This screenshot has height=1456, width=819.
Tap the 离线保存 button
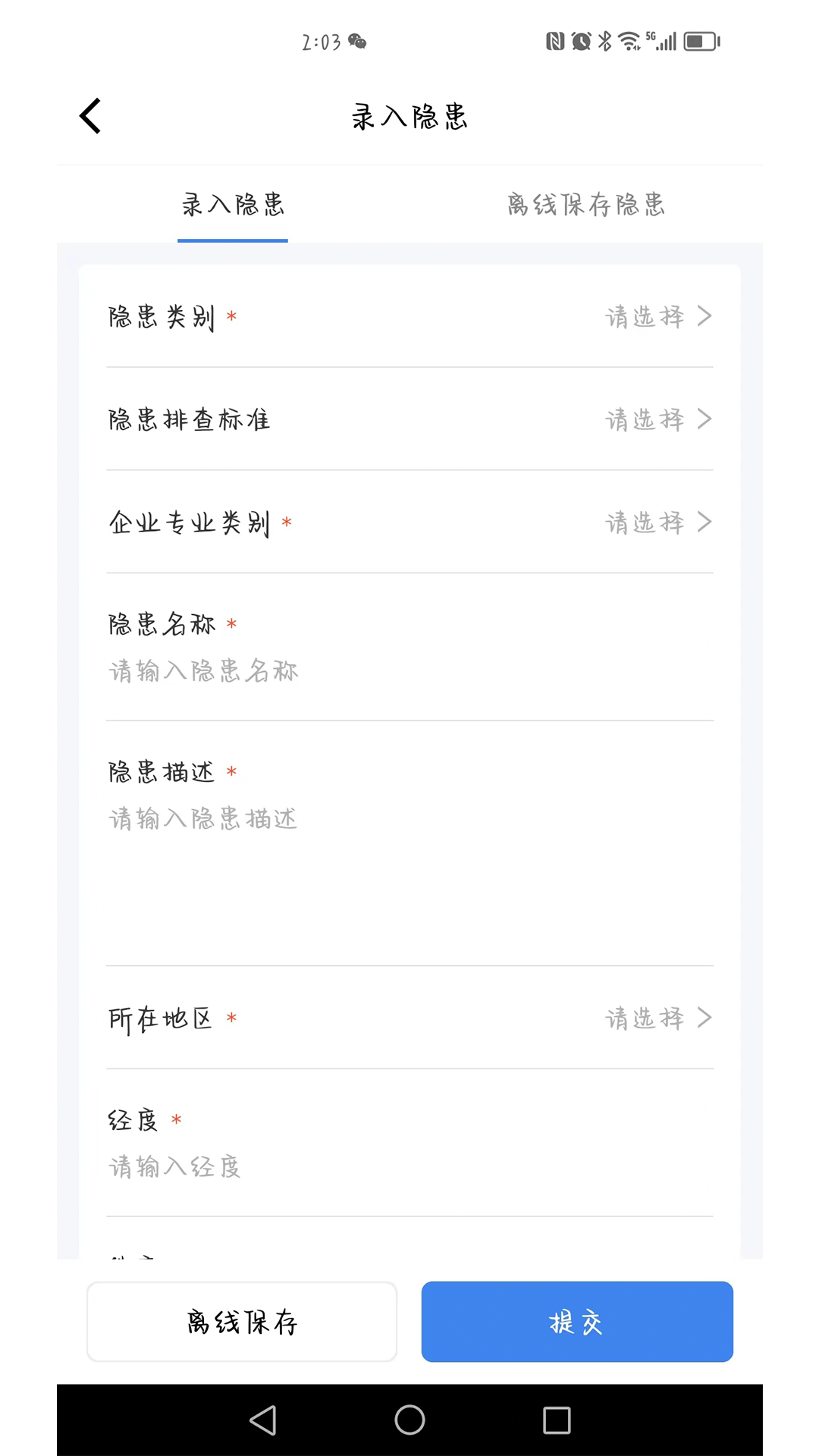(x=242, y=1322)
